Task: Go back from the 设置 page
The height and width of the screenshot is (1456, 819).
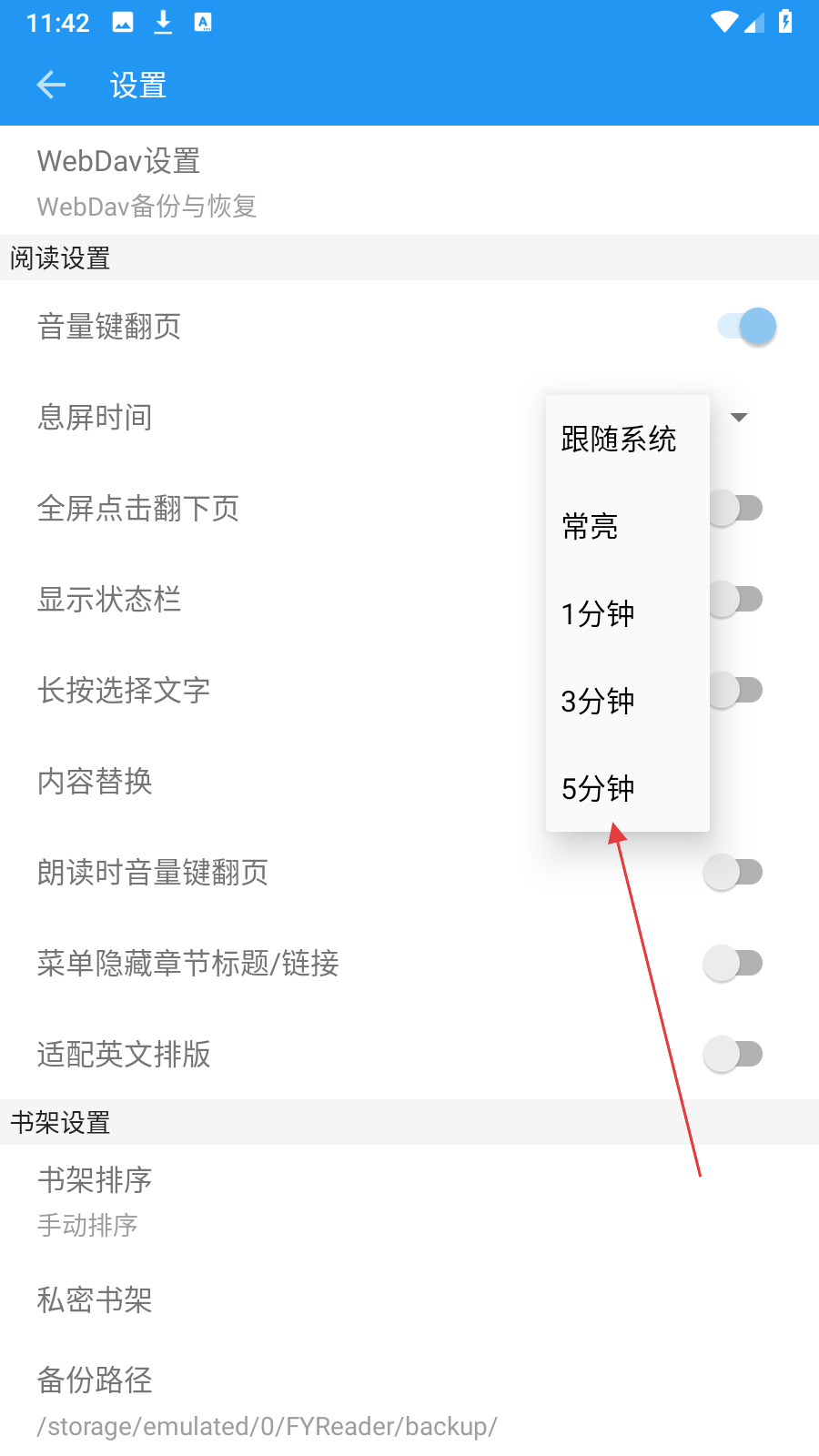Action: coord(51,86)
